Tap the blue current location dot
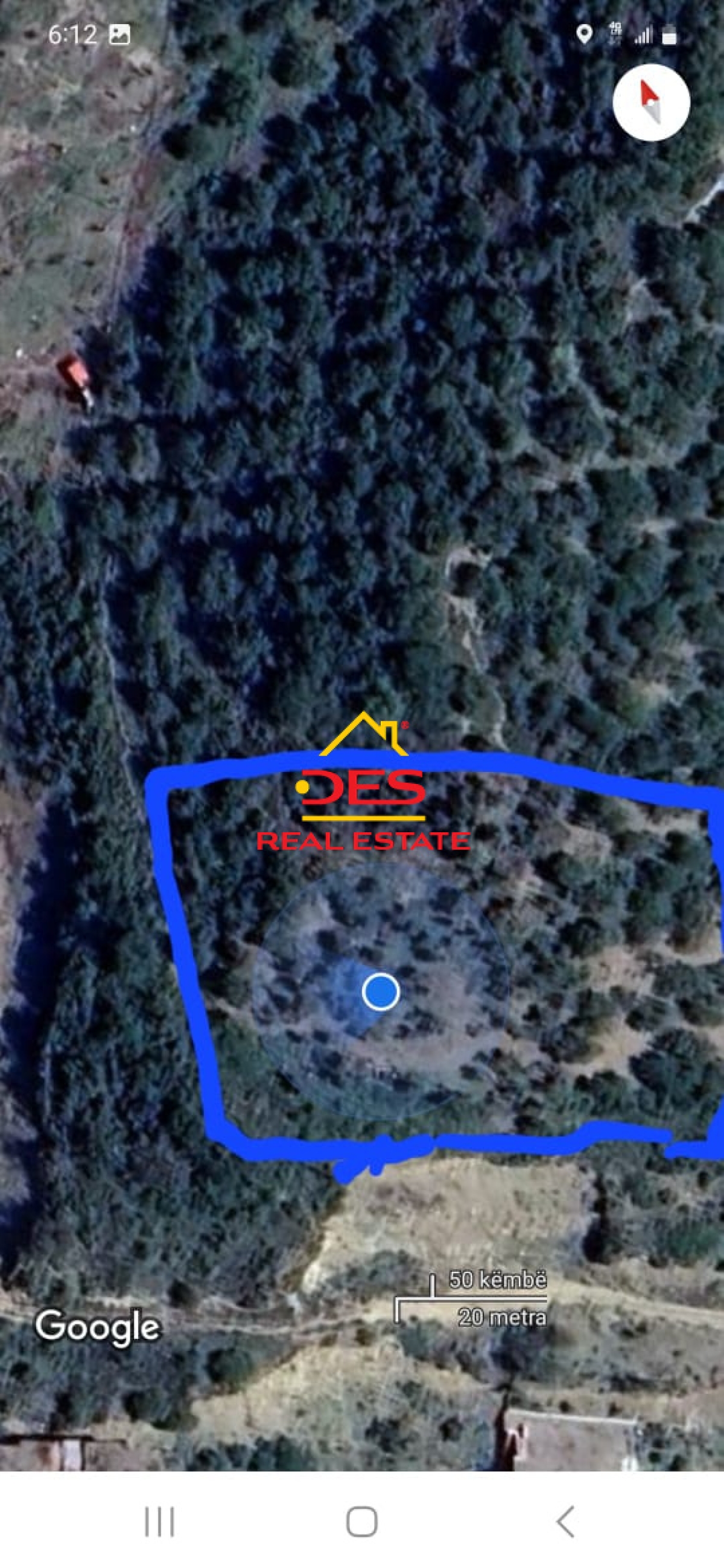This screenshot has height=1568, width=724. (381, 991)
